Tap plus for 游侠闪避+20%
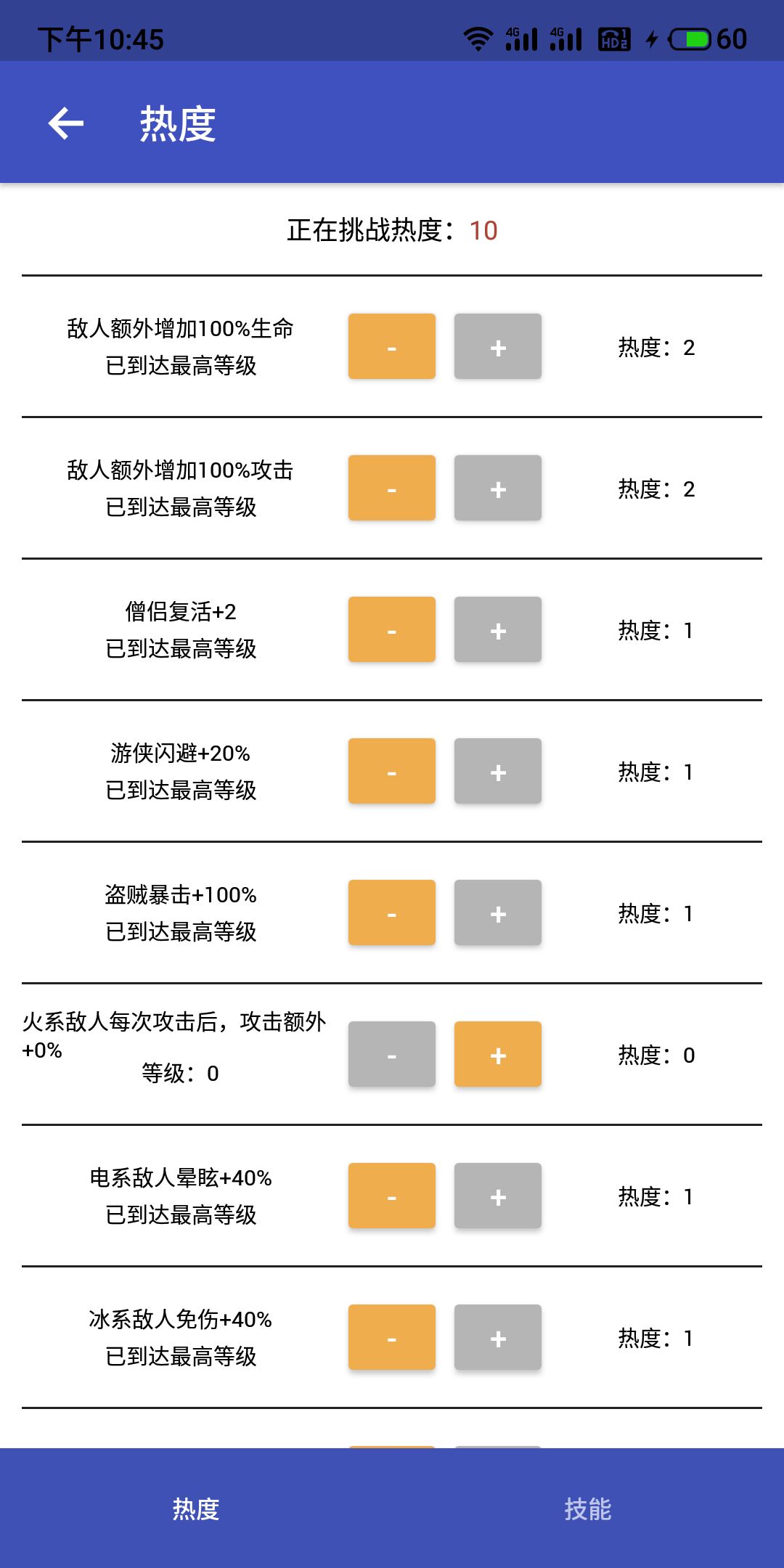 [498, 771]
